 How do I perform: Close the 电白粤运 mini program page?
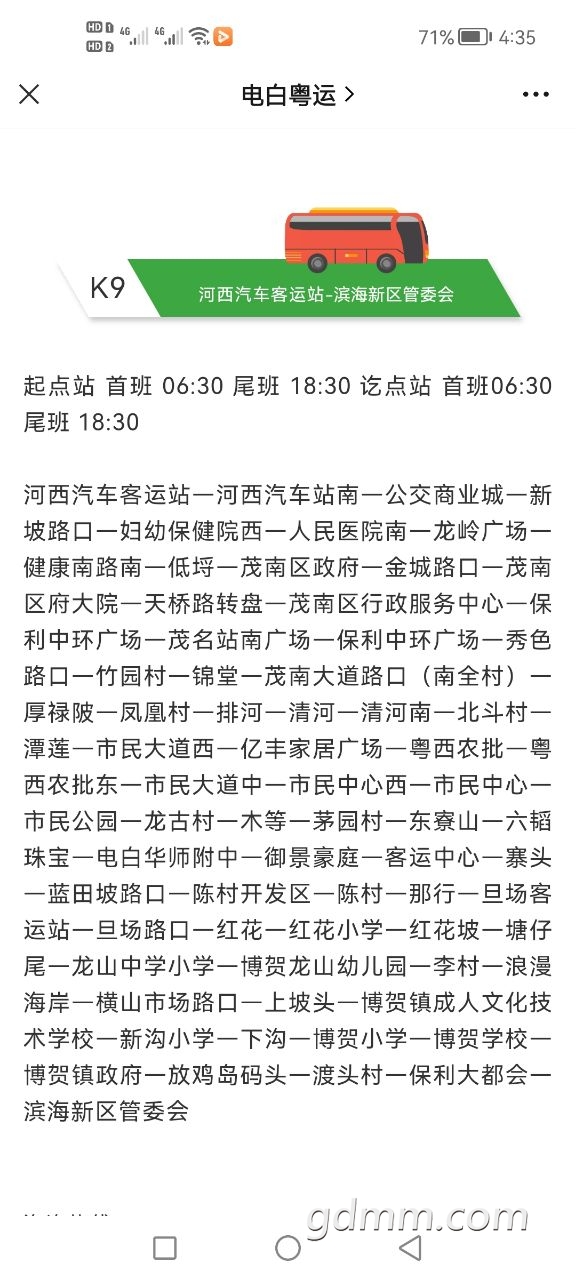tap(29, 94)
